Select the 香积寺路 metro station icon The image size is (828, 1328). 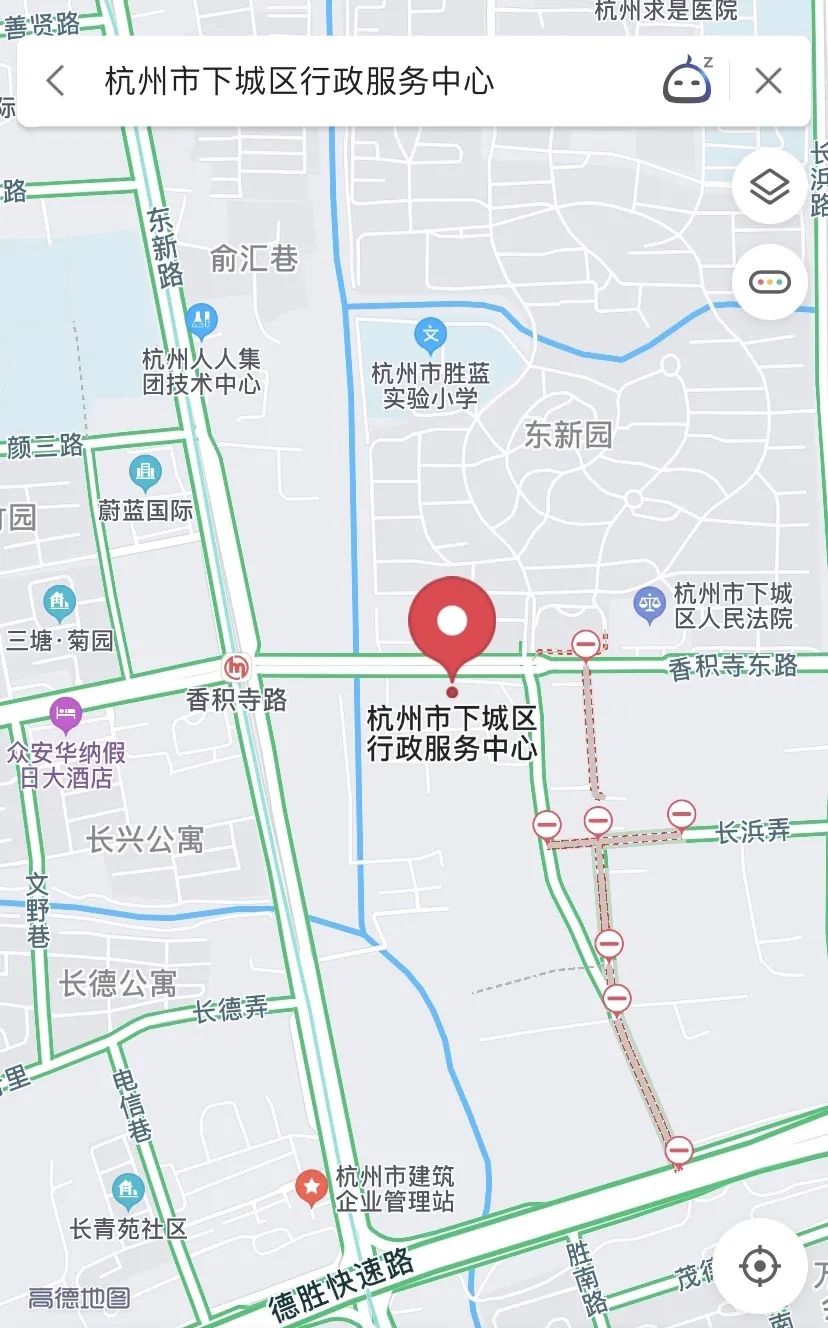pos(237,666)
